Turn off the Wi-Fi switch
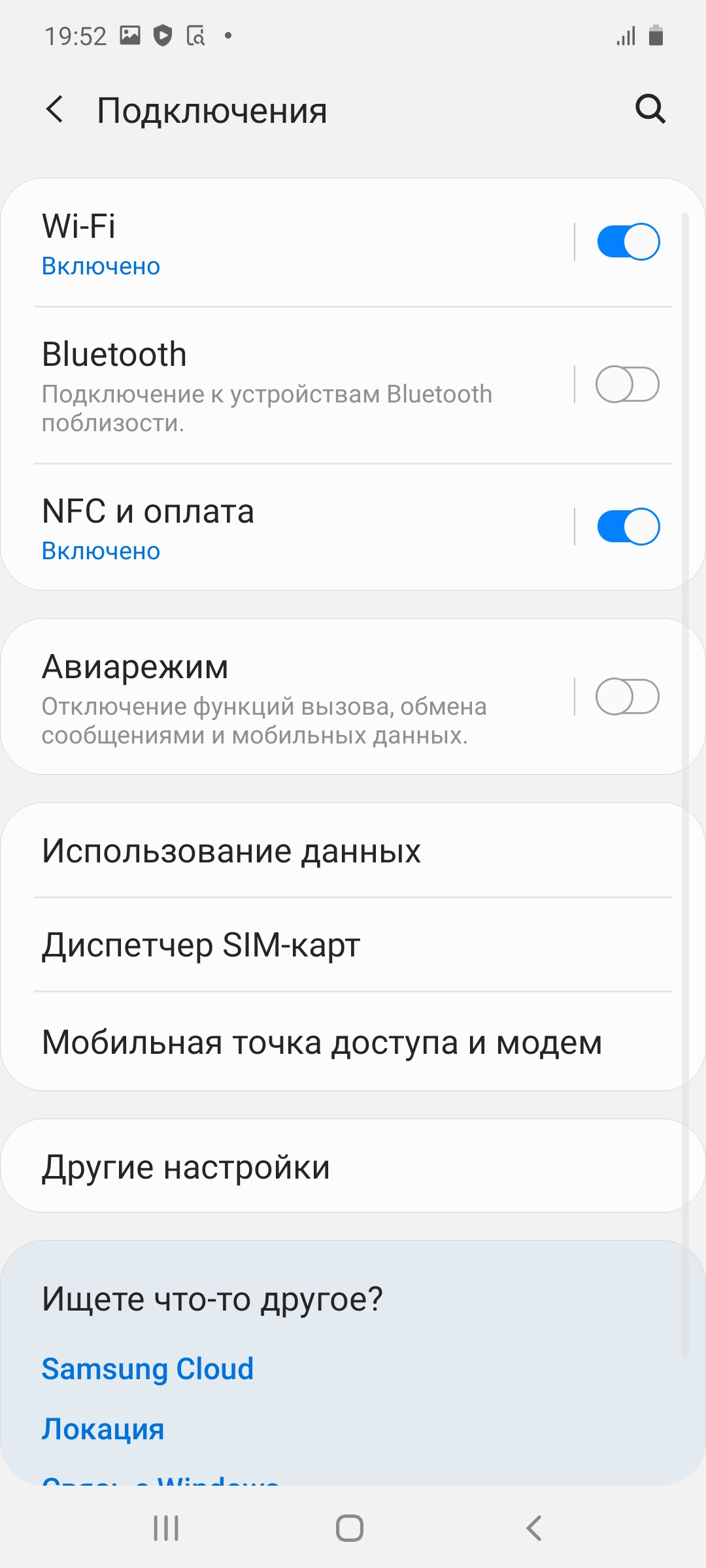The width and height of the screenshot is (706, 1568). click(628, 242)
